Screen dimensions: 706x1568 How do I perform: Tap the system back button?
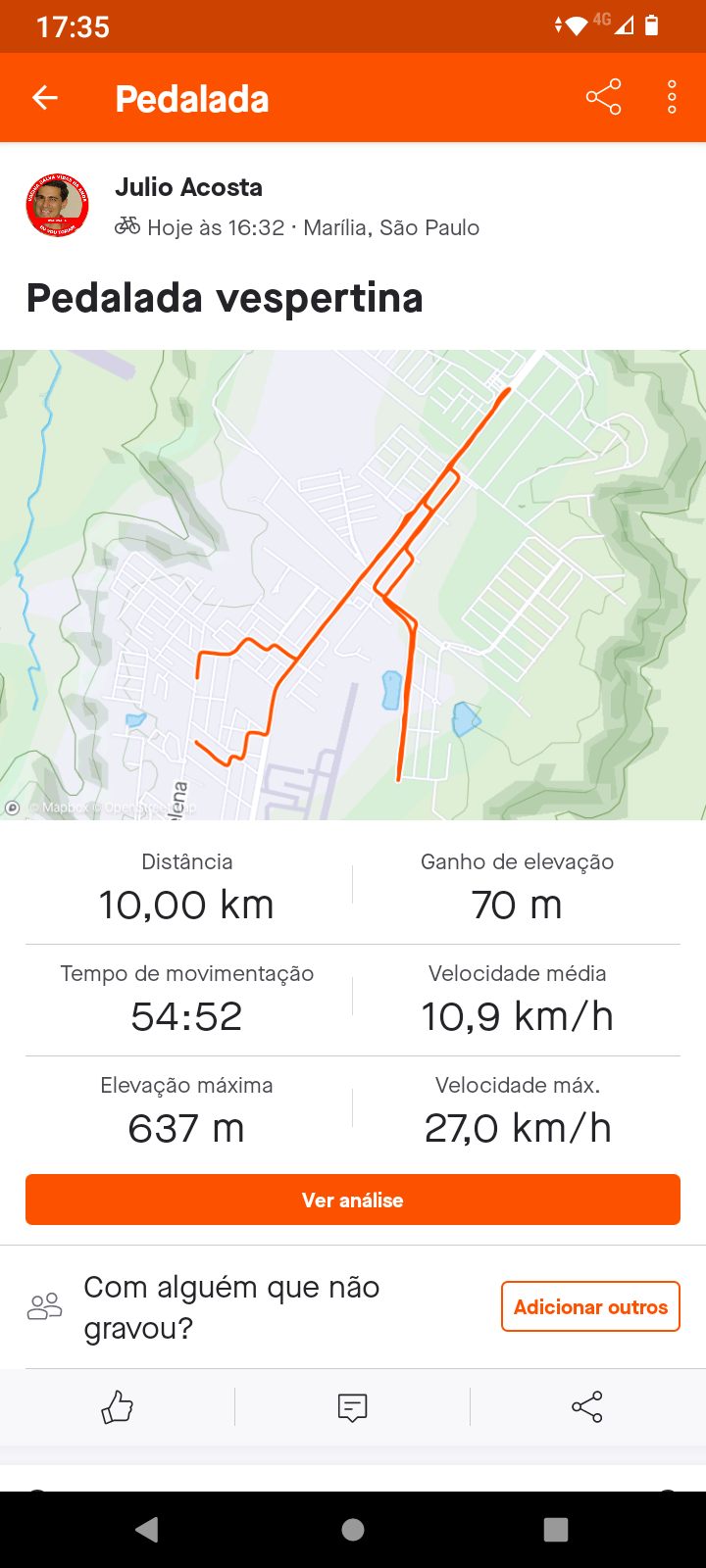pyautogui.click(x=147, y=1530)
